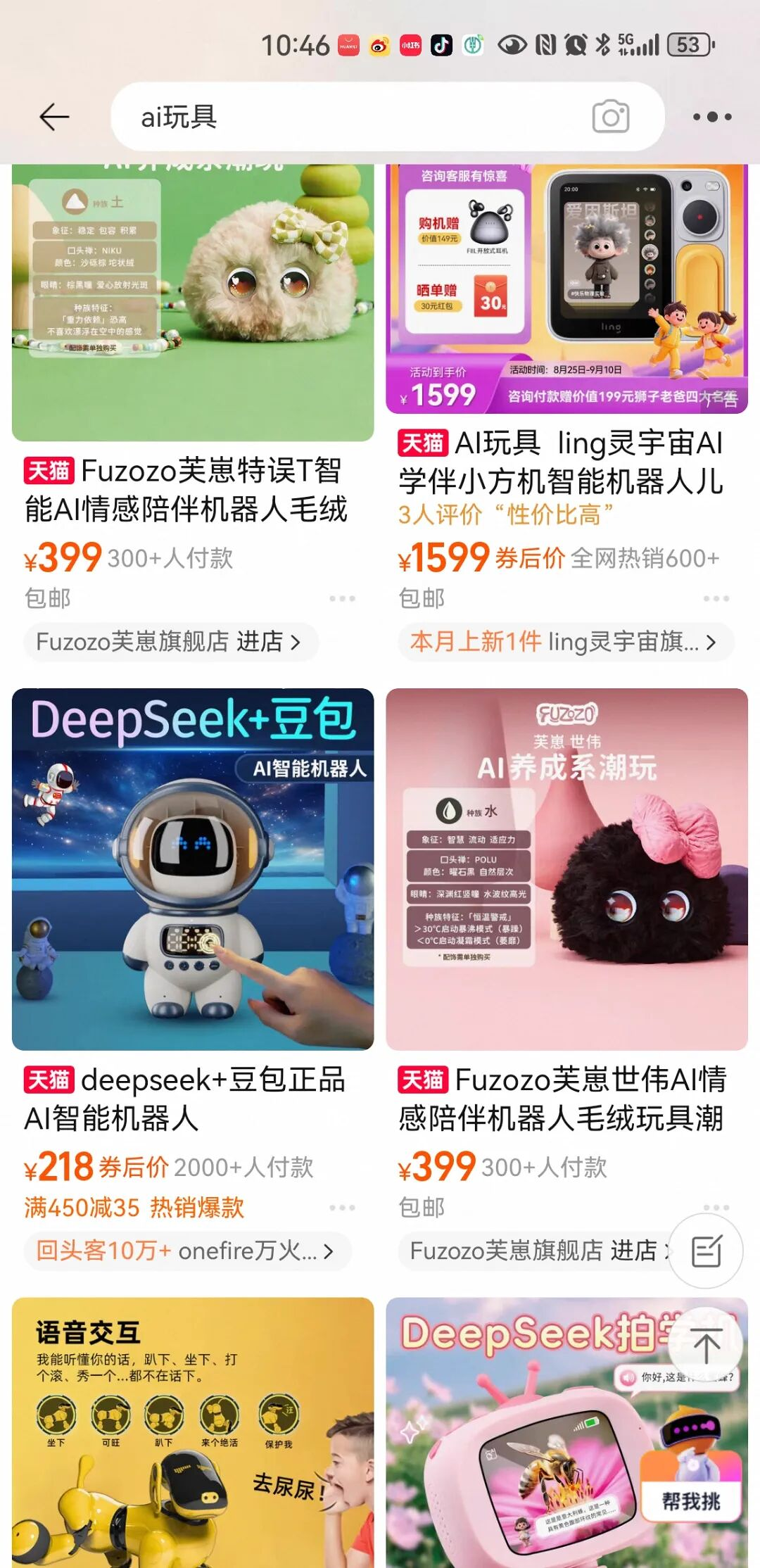
Task: Jump back to top of results
Action: click(x=706, y=1346)
